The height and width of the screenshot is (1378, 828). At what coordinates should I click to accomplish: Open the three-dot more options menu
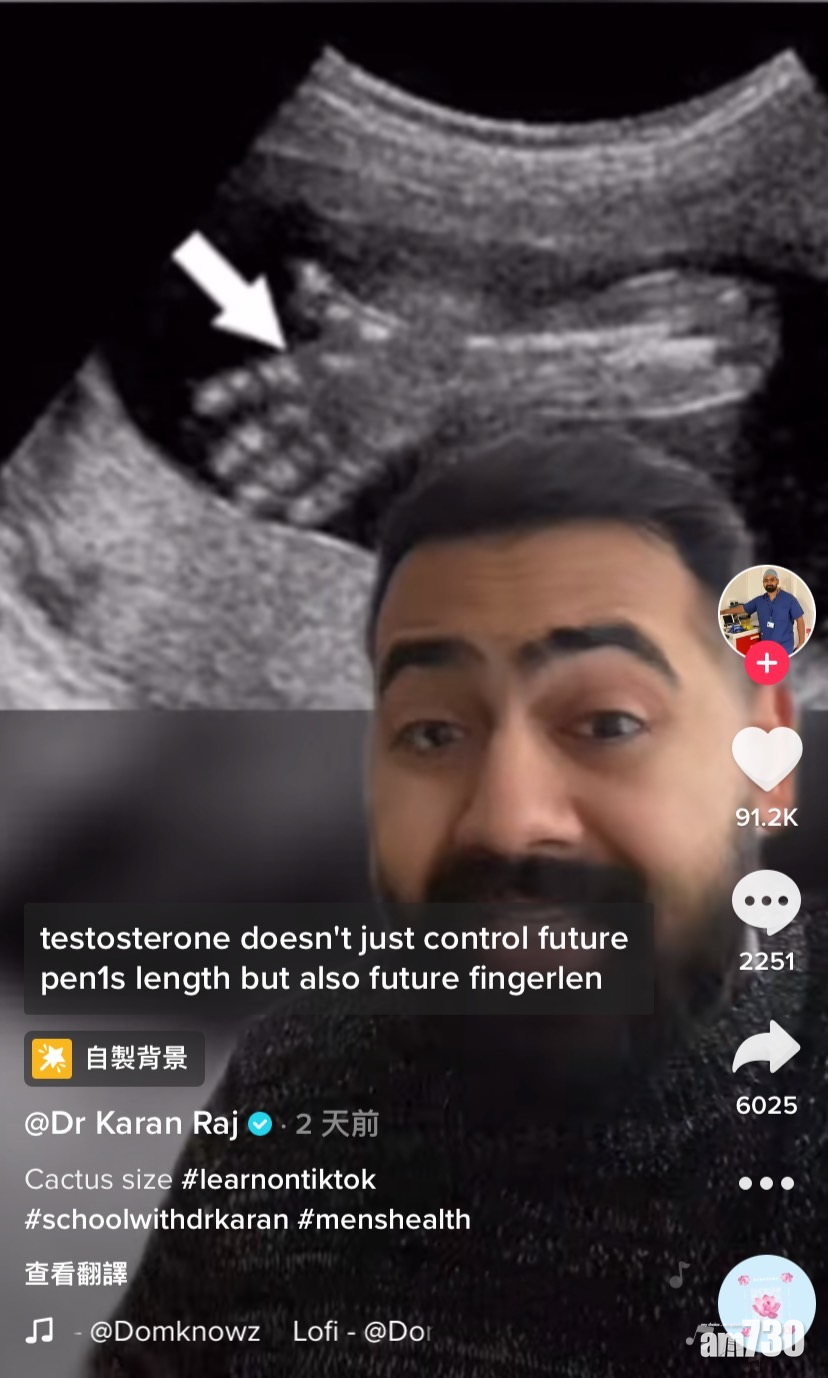click(x=767, y=1184)
